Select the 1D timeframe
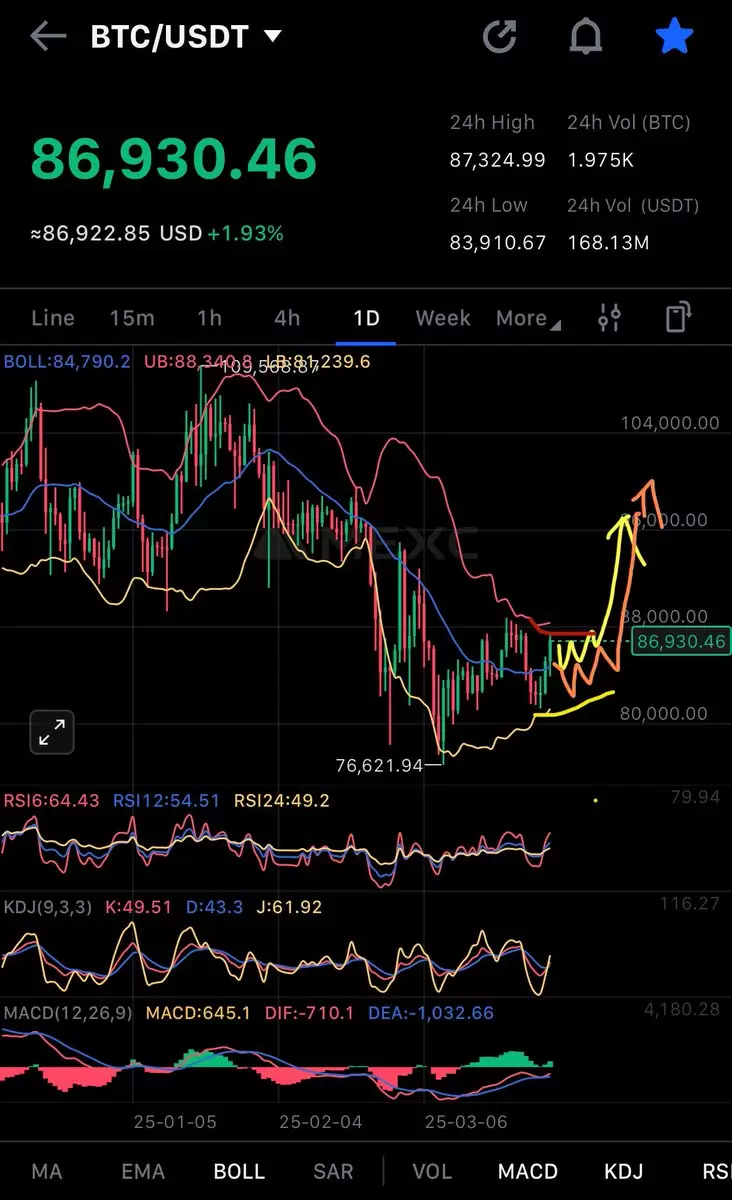This screenshot has width=732, height=1200. coord(366,318)
